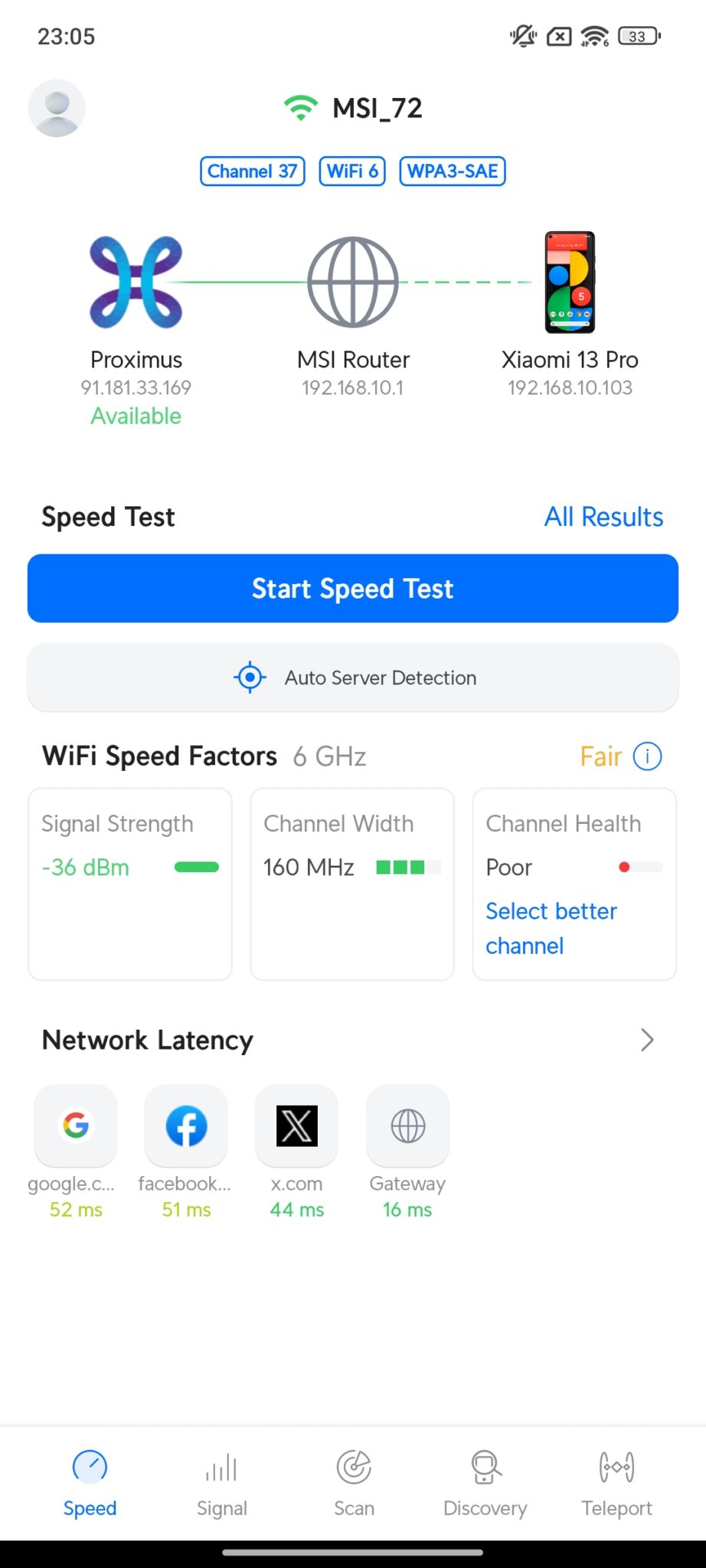Tap the Start Speed Test button
Viewport: 706px width, 1568px height.
[353, 588]
